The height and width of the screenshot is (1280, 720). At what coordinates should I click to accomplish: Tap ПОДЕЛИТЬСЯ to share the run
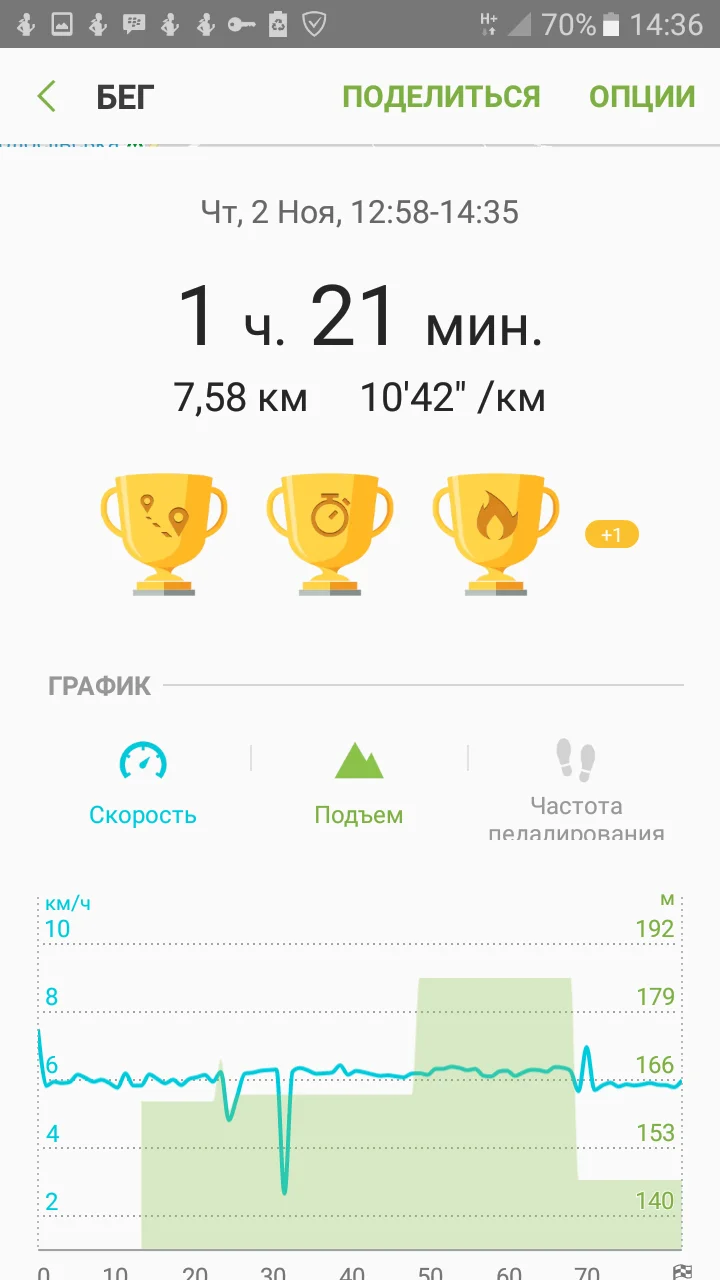441,97
